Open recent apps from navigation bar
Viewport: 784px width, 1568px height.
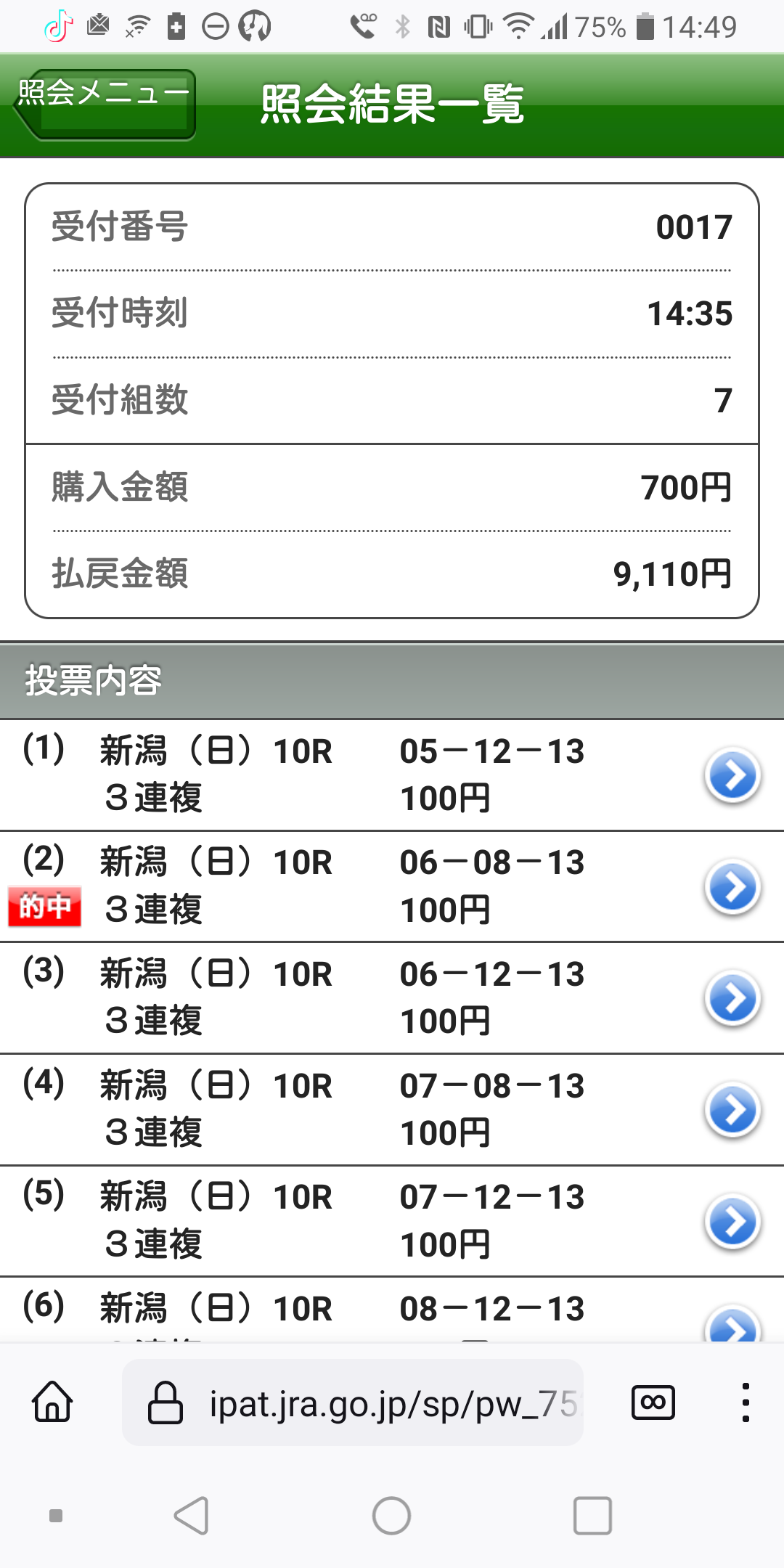(x=592, y=1516)
